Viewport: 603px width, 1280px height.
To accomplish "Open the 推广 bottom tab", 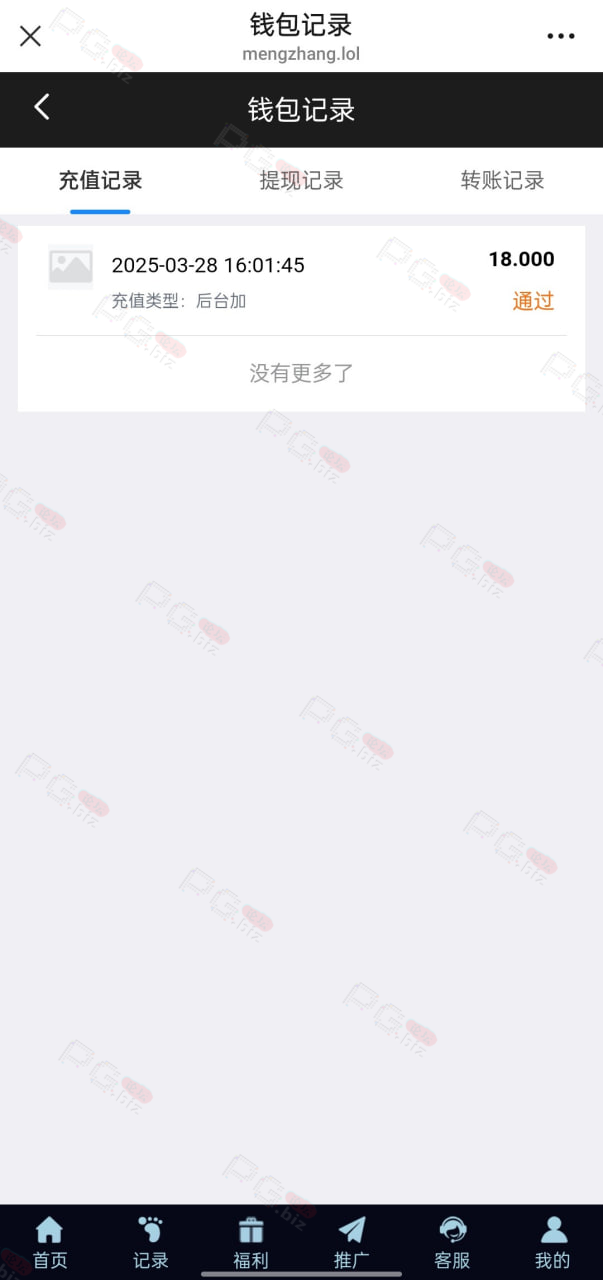I will tap(352, 1243).
